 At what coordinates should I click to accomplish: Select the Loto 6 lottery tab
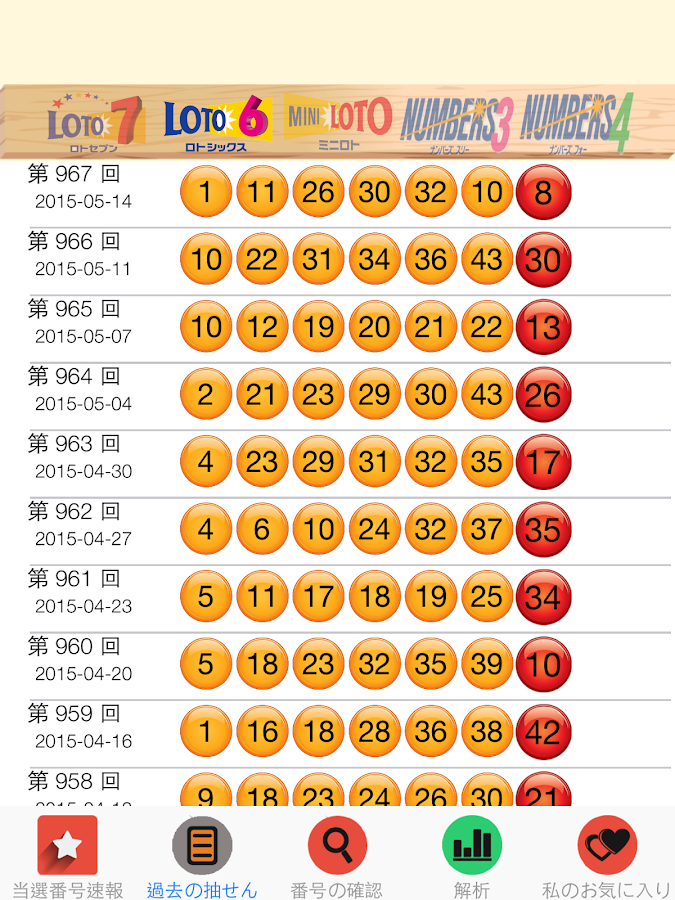point(217,122)
